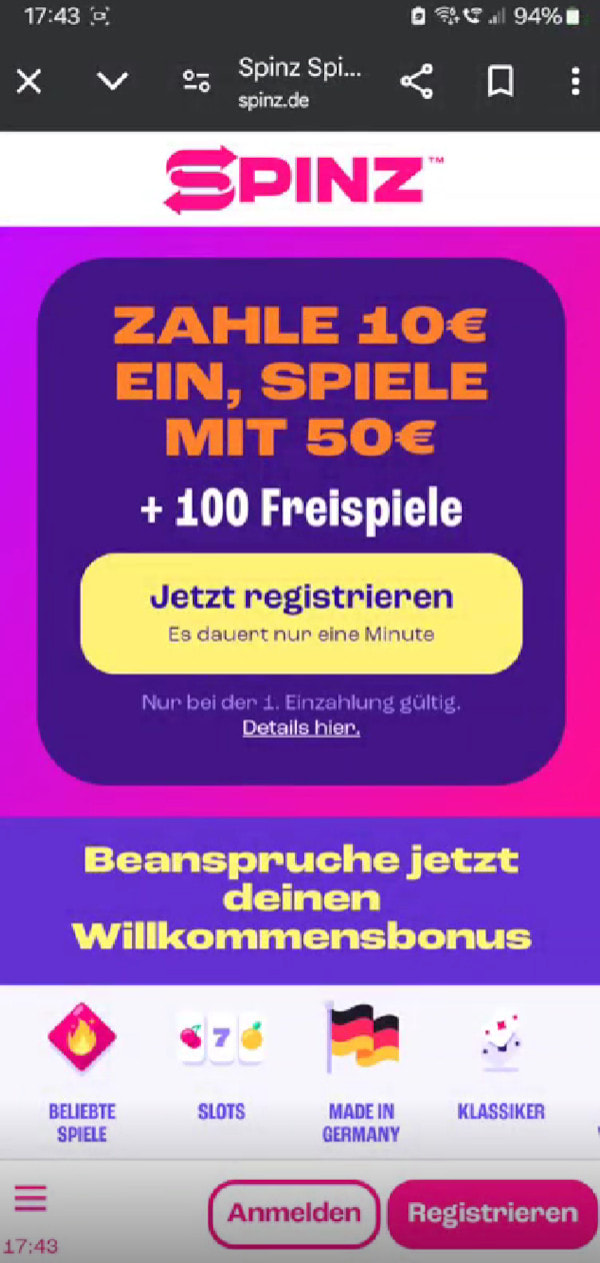
Task: Open the Made in Germany category
Action: click(x=361, y=1072)
